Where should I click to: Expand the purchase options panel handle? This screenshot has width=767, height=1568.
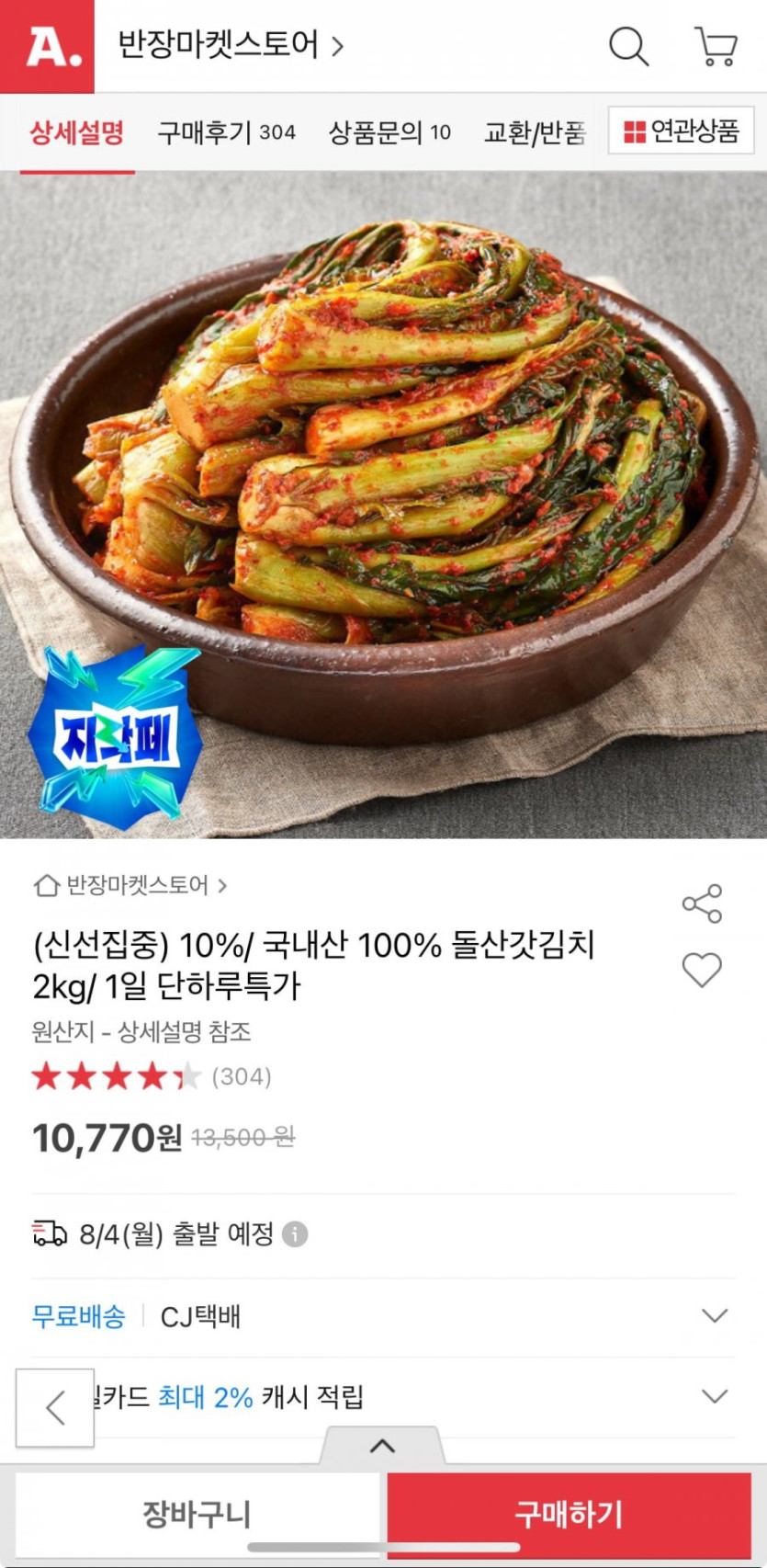click(x=382, y=1446)
